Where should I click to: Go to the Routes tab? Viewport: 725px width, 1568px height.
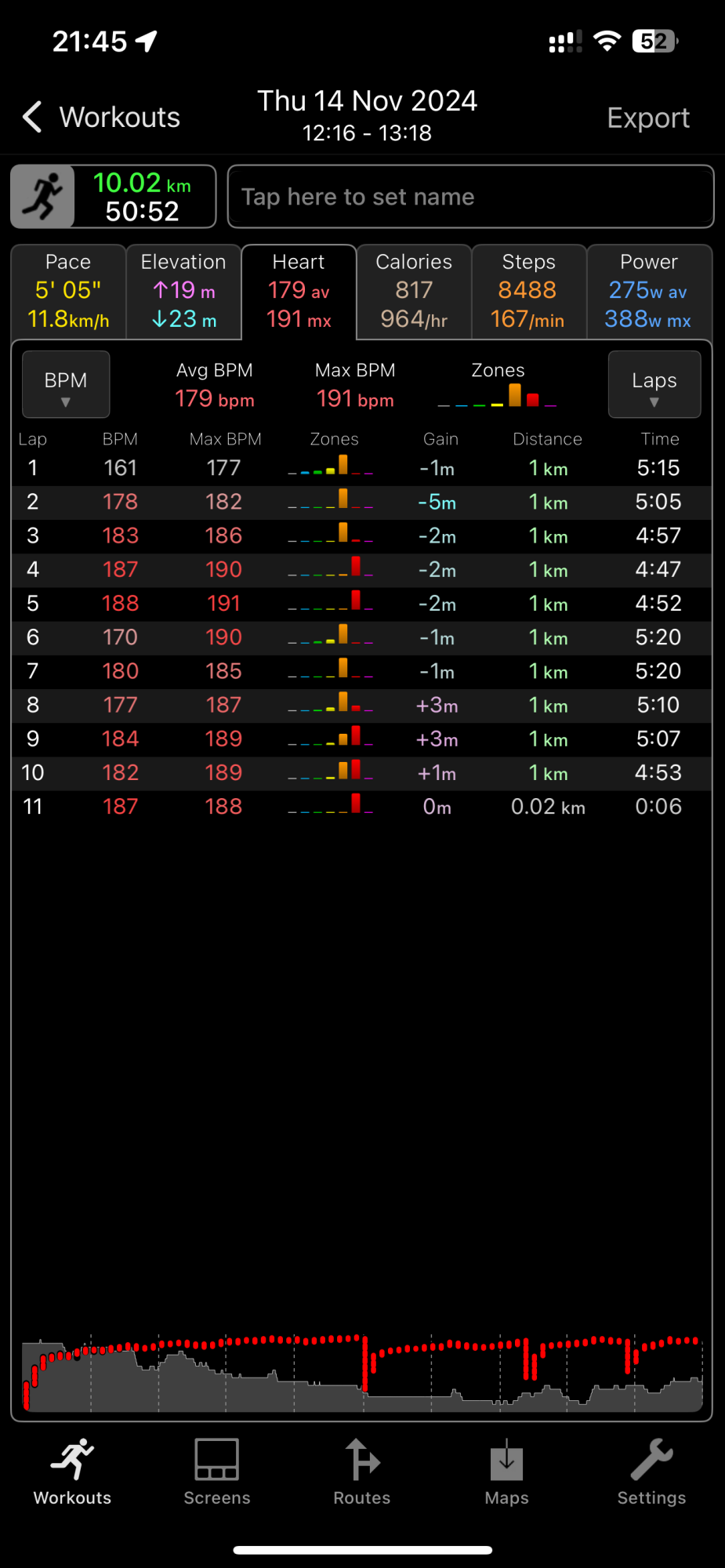362,1472
